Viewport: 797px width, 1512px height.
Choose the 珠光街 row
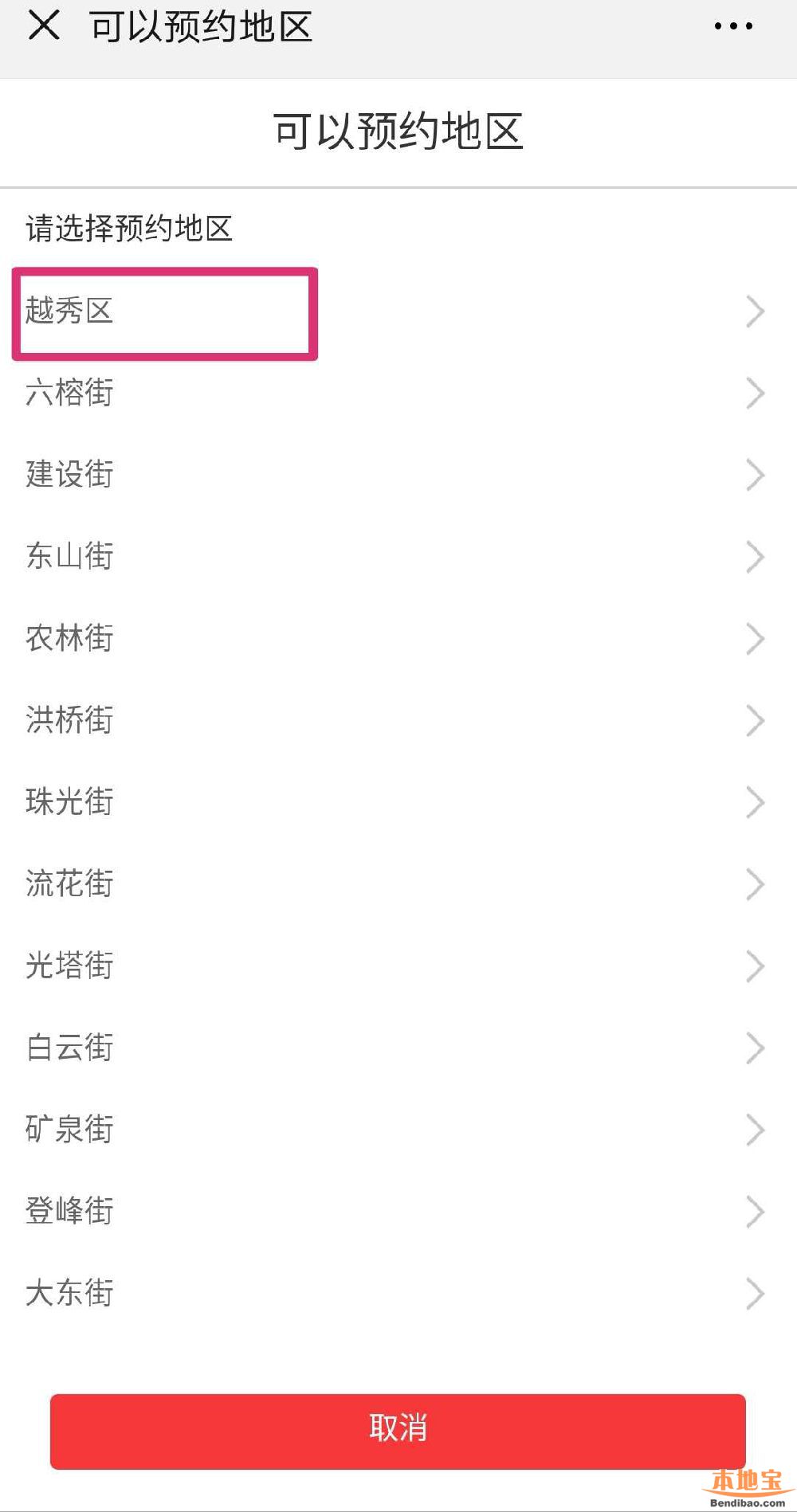[x=398, y=802]
